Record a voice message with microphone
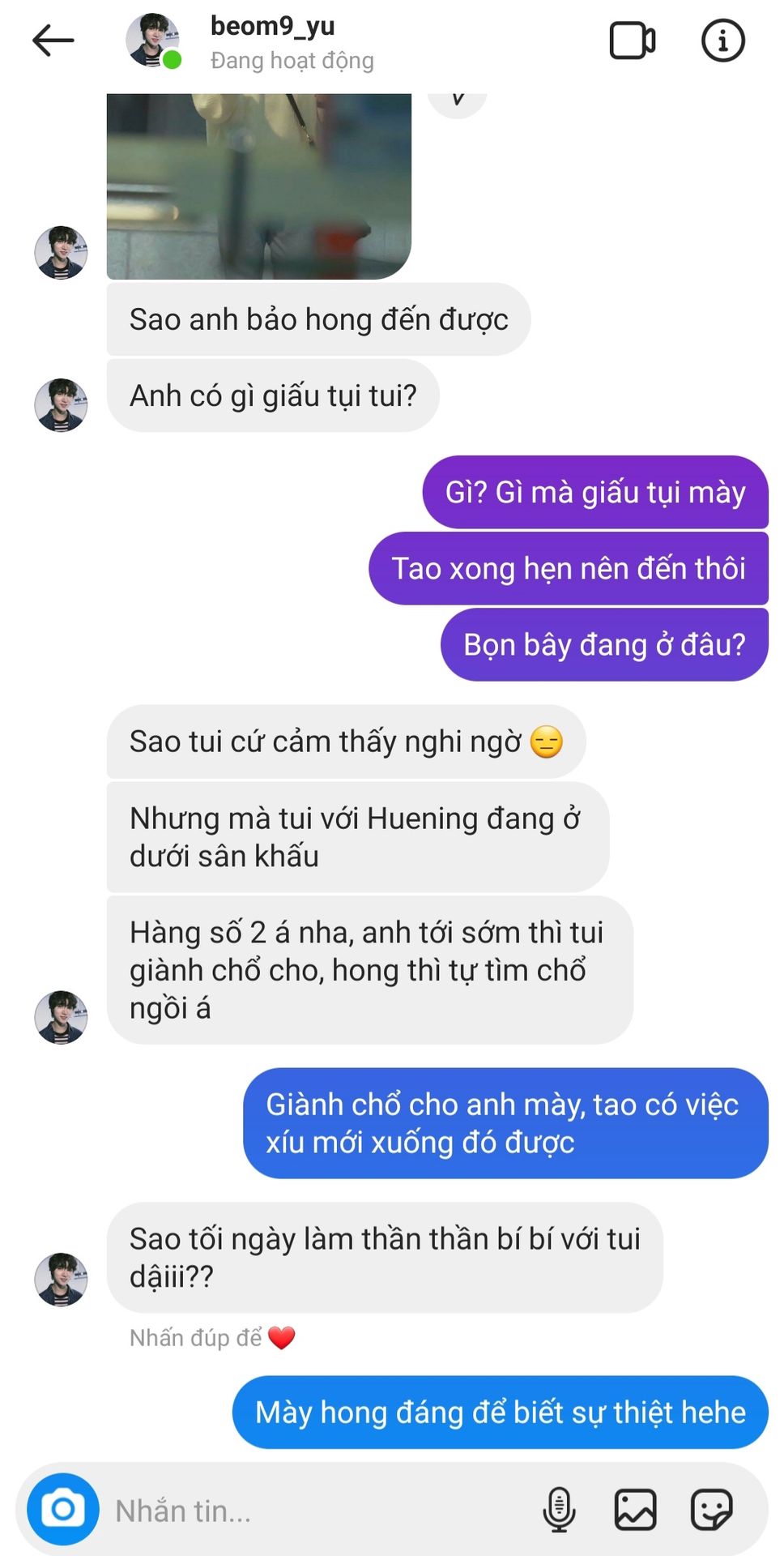This screenshot has width=784, height=1556. coord(559,1510)
